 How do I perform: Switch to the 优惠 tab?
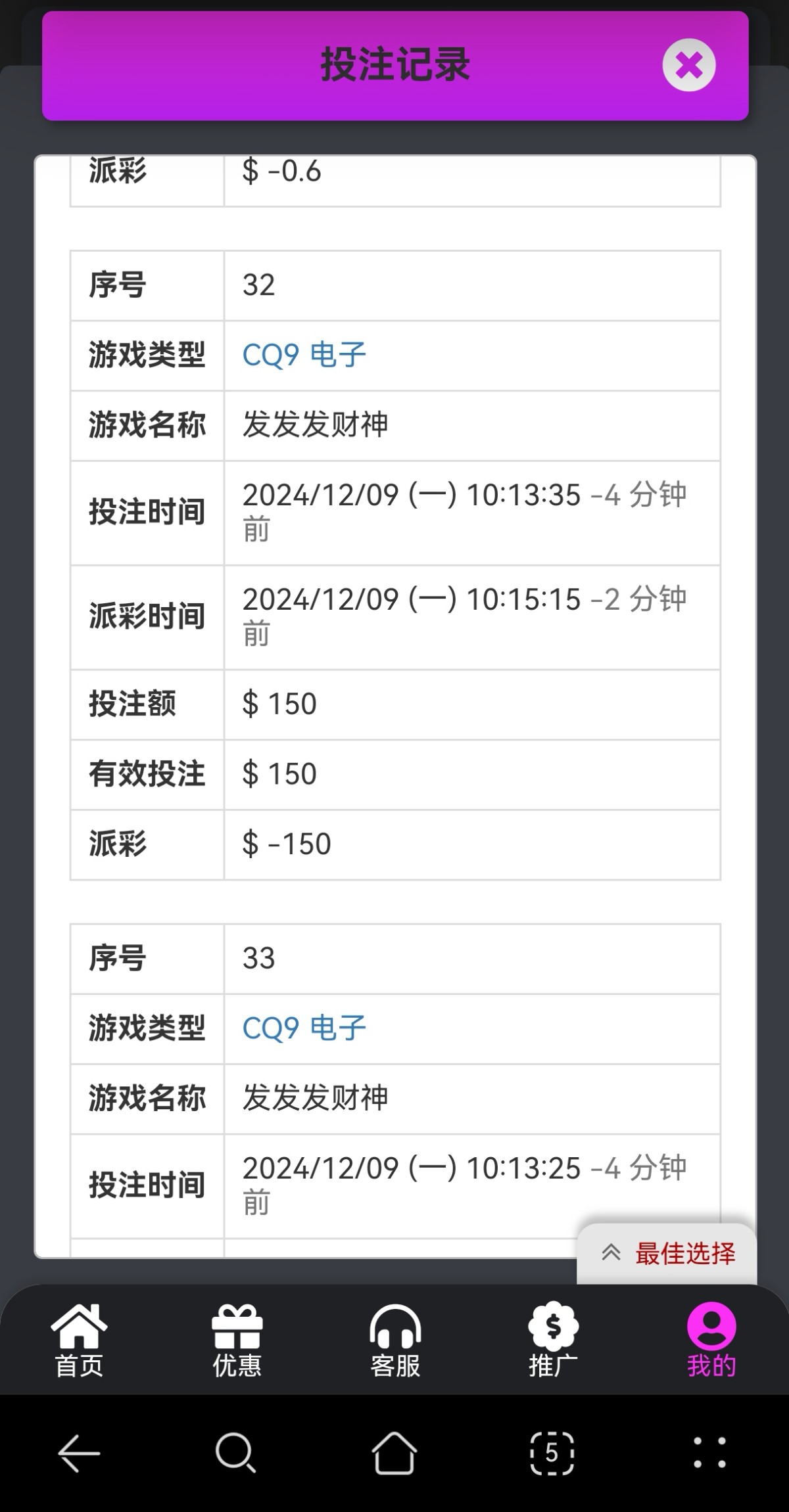point(237,1340)
